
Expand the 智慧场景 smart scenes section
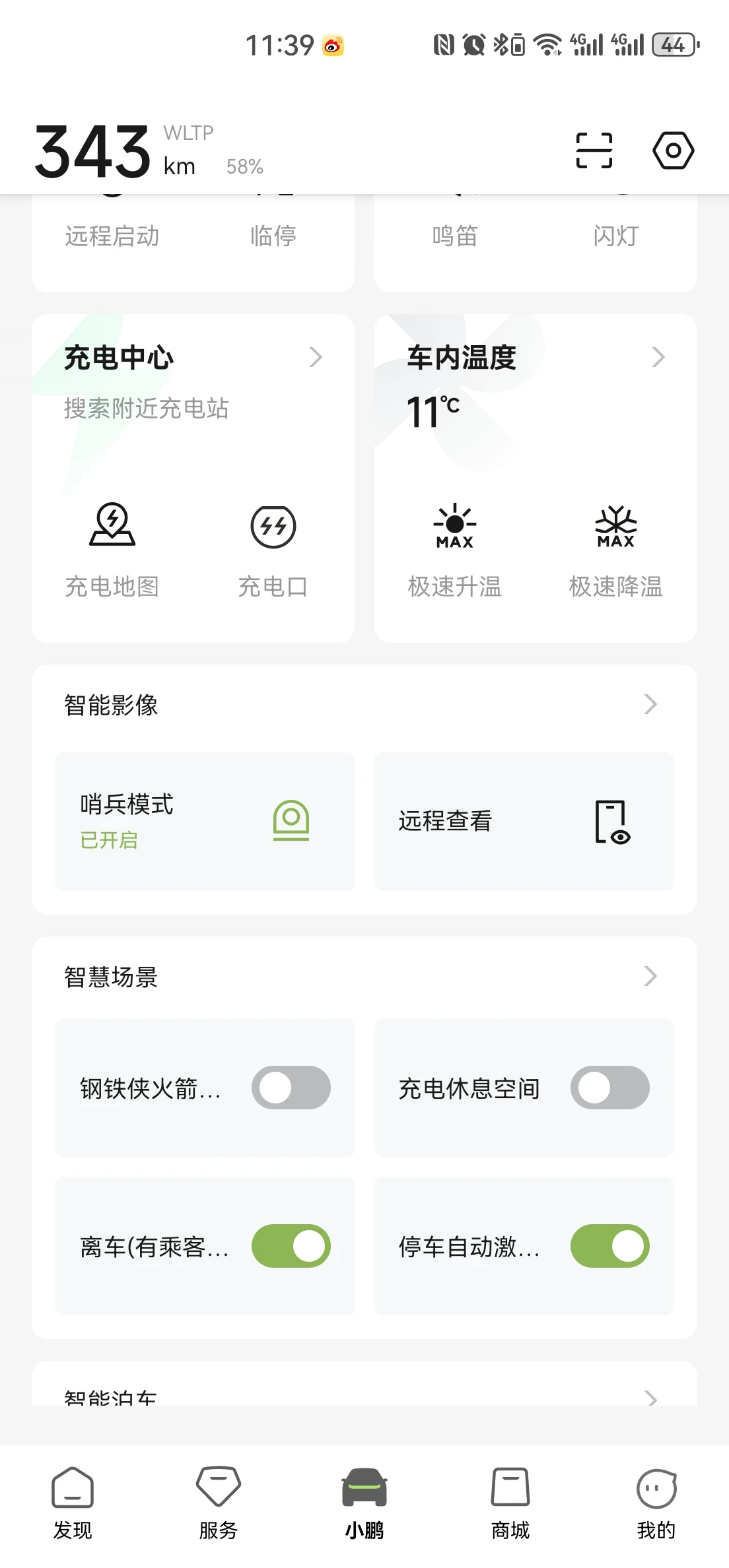(650, 976)
